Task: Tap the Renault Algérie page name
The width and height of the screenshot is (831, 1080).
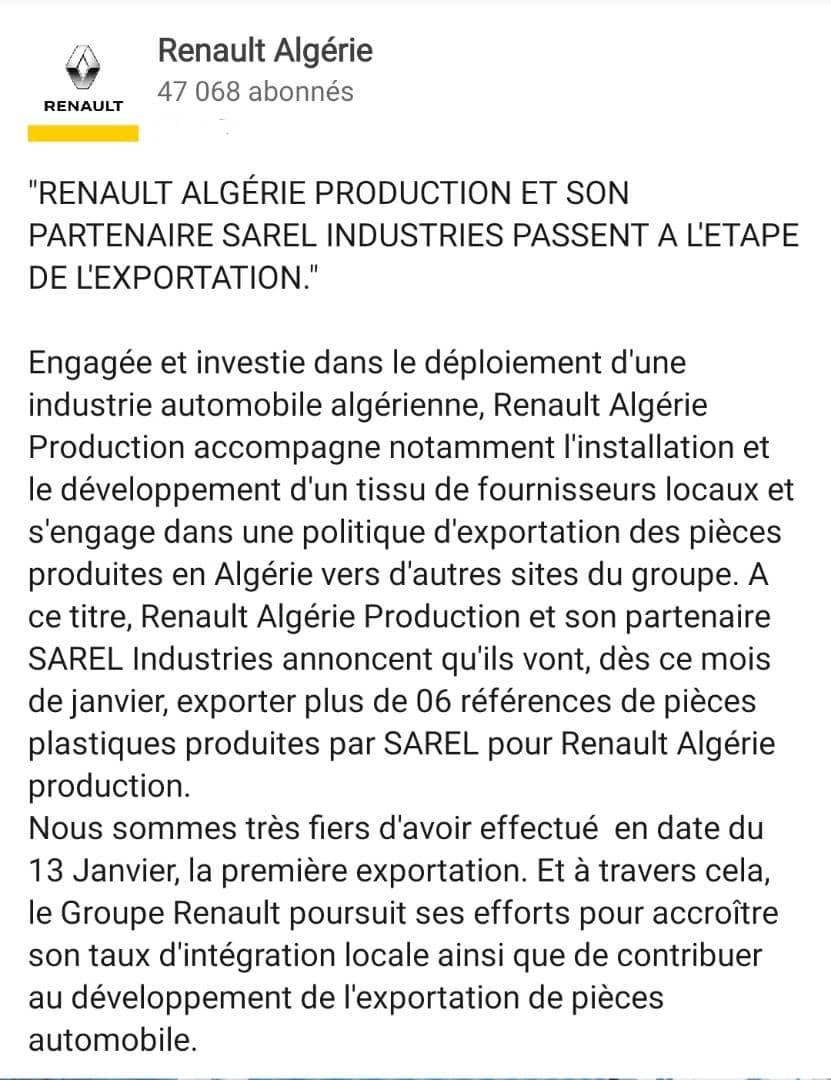Action: tap(265, 51)
